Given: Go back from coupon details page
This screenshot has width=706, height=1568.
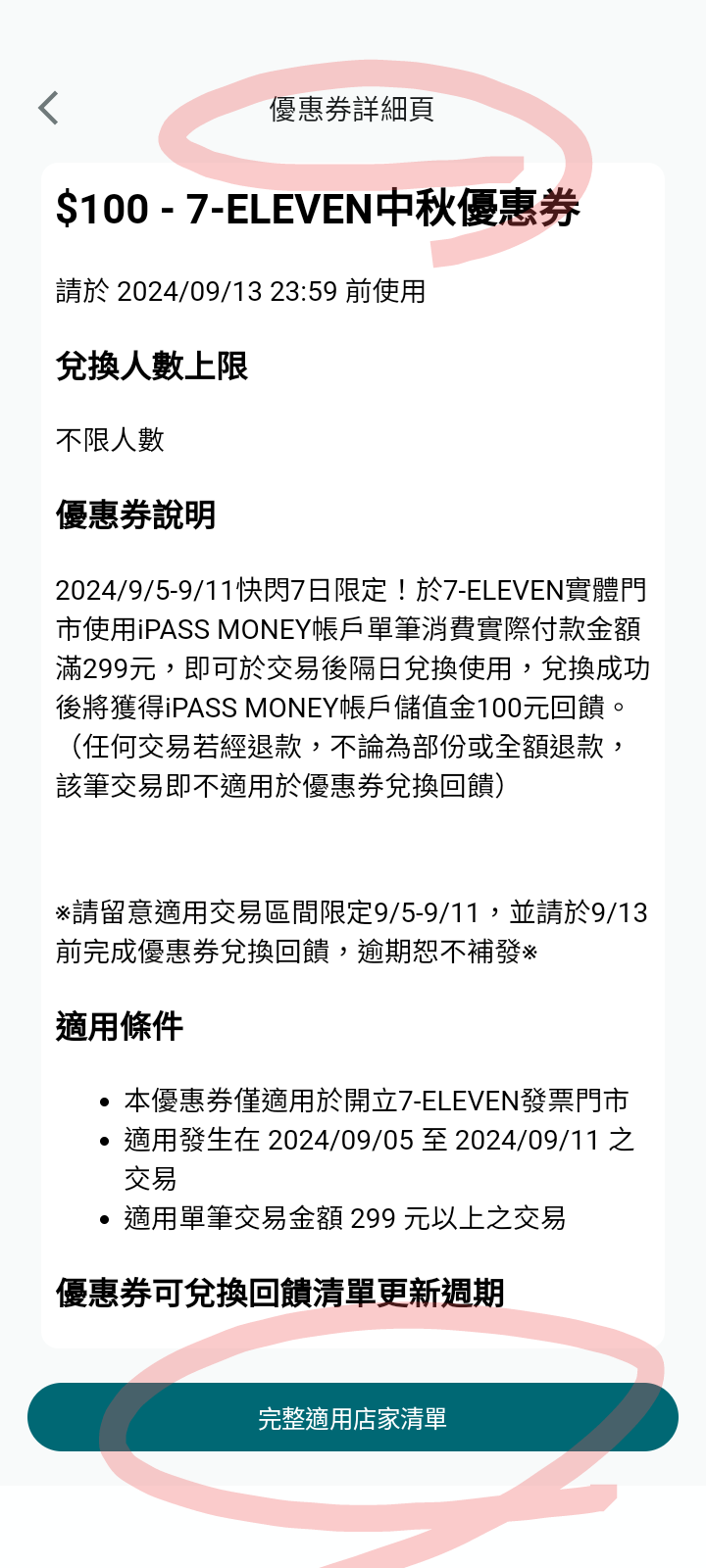Looking at the screenshot, I should tap(49, 109).
